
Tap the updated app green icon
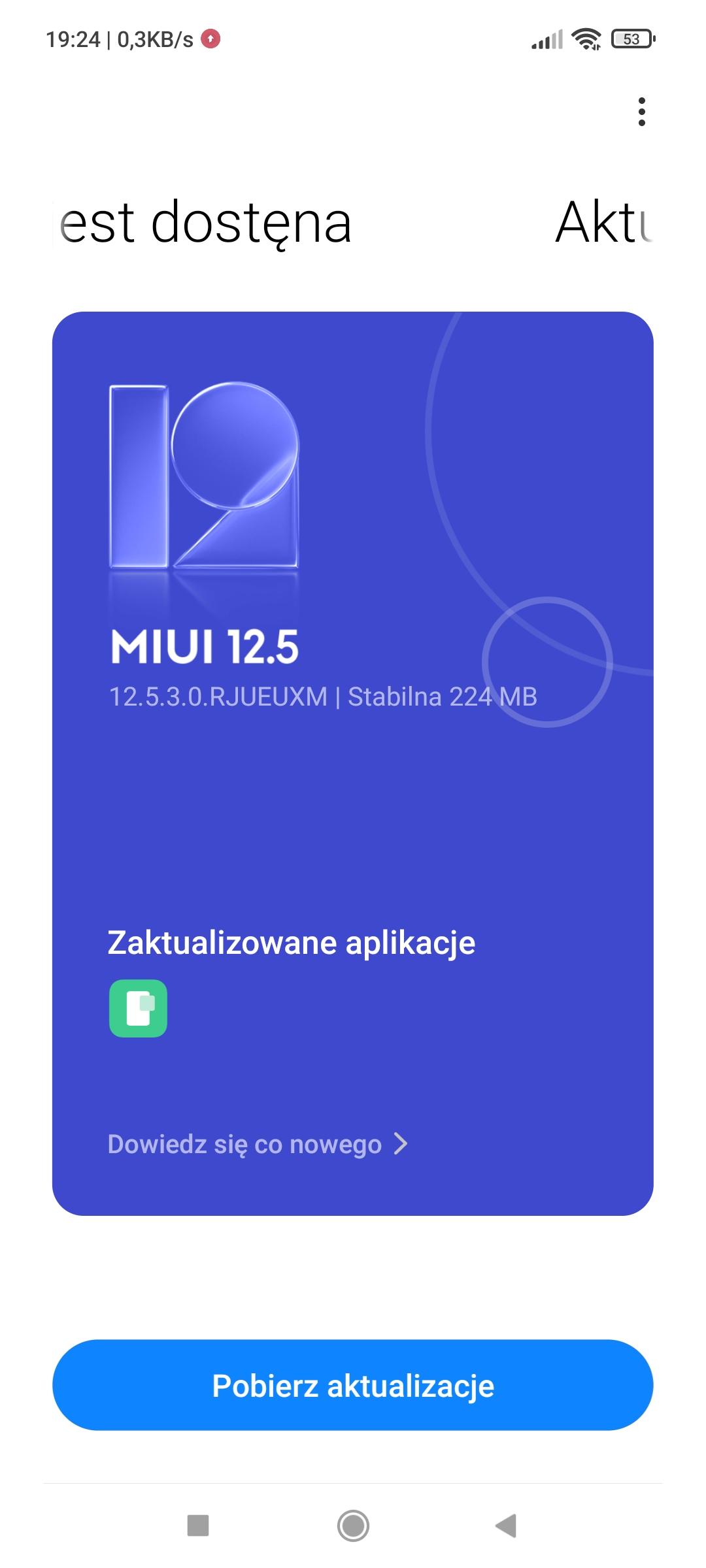(x=138, y=1008)
